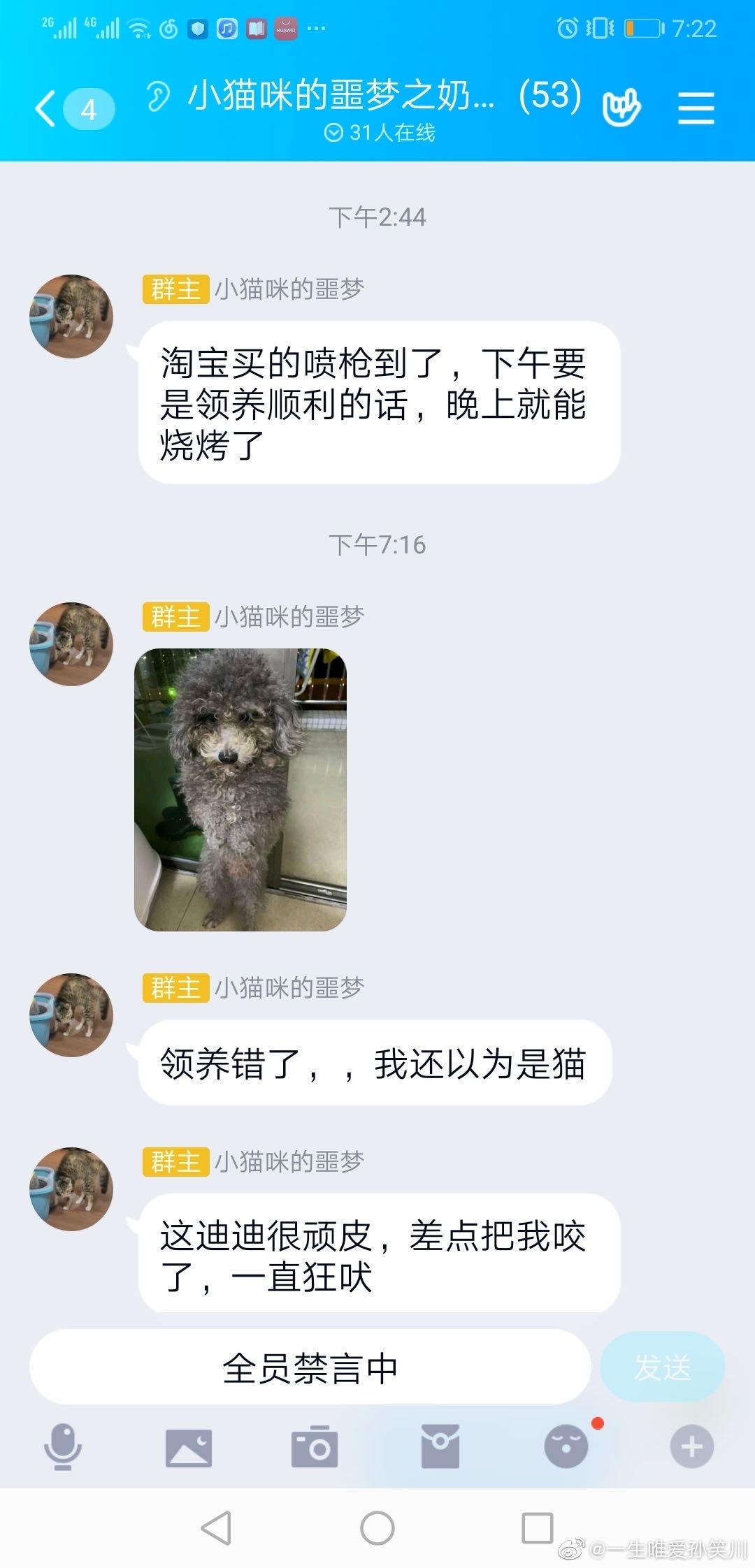This screenshot has width=755, height=1568.
Task: Open the group menu with three lines
Action: [696, 109]
